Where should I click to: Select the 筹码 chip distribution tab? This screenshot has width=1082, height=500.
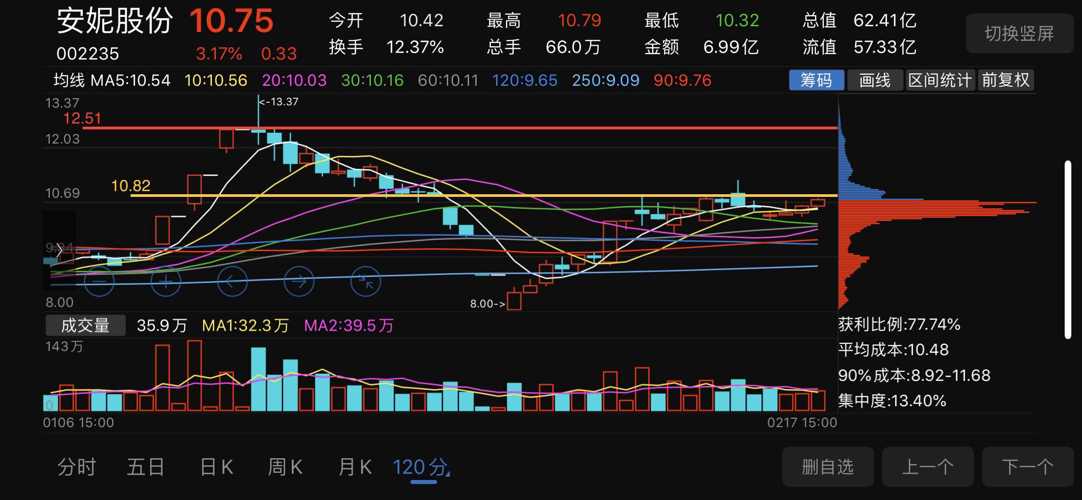[816, 81]
